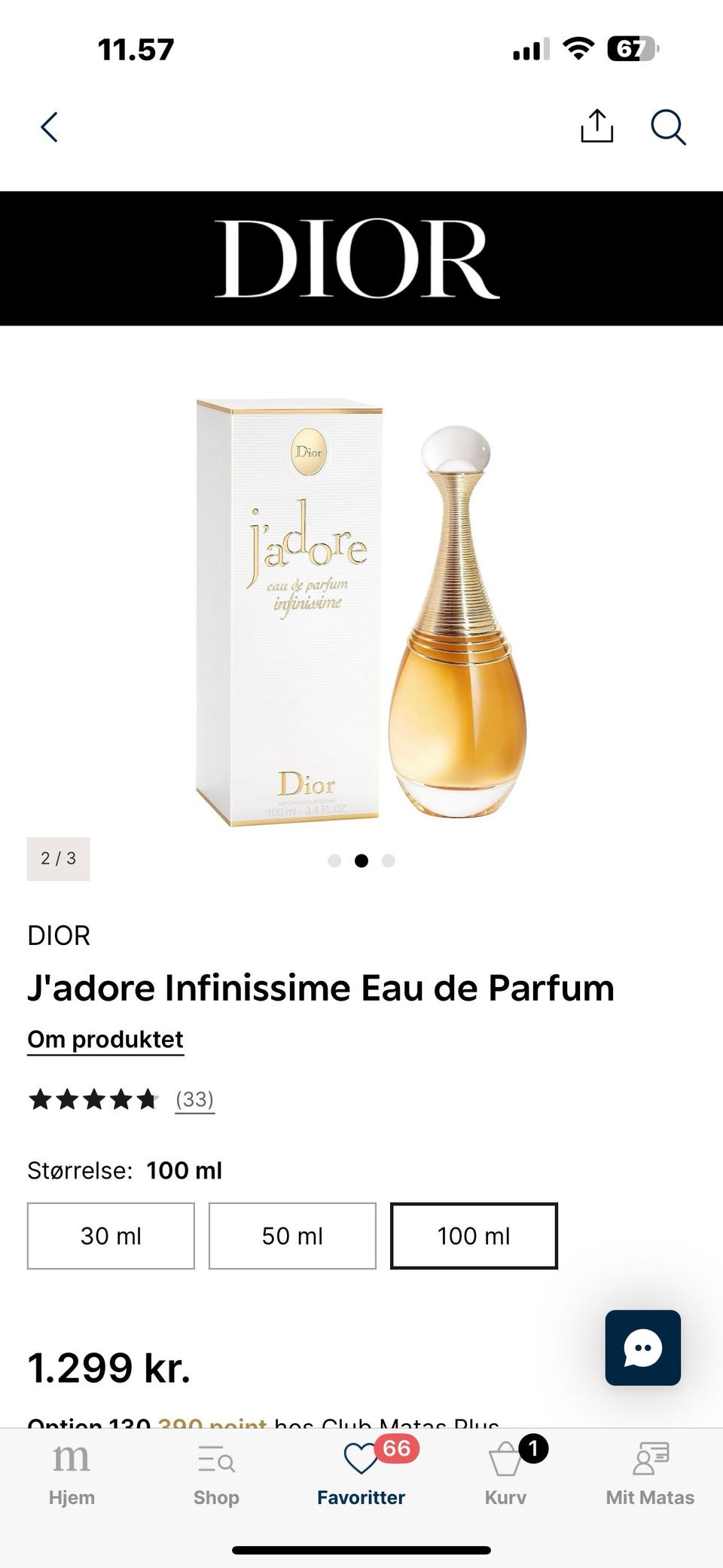
Task: View the 33 reviews
Action: point(194,1099)
